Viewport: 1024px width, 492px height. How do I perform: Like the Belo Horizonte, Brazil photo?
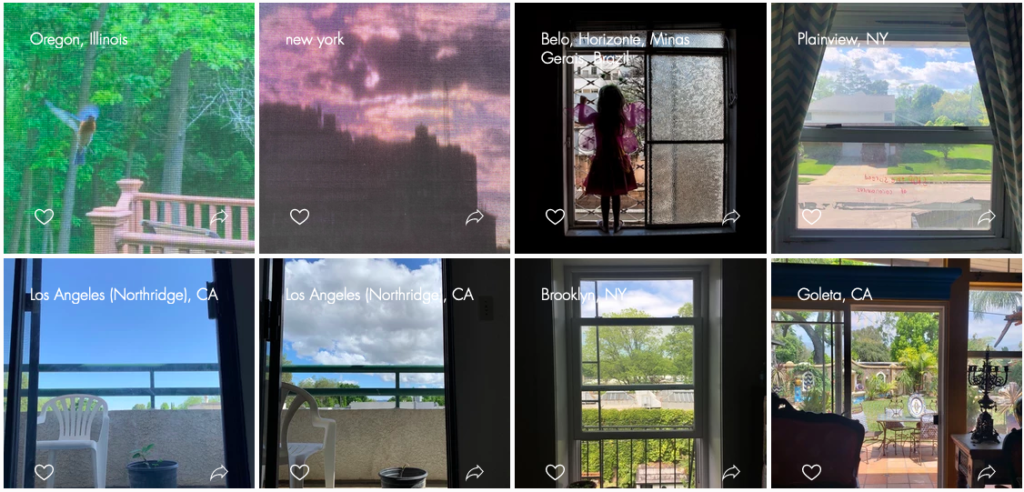tap(555, 217)
